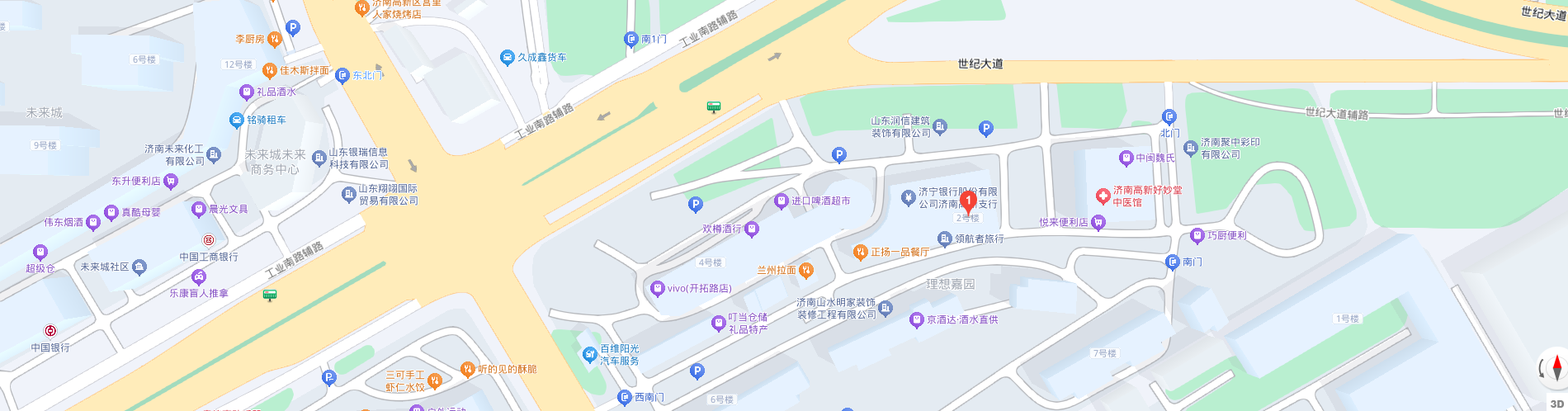Open the 铭骑租车 car rental marker

(237, 120)
